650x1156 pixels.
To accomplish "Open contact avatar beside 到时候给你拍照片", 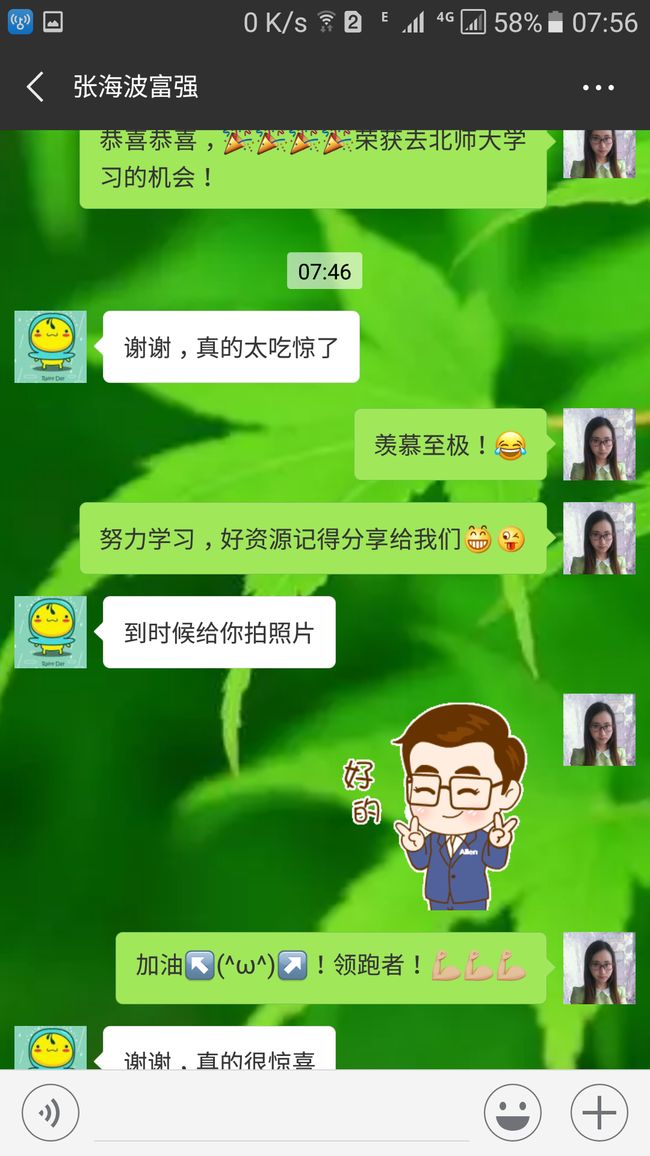I will pos(50,632).
